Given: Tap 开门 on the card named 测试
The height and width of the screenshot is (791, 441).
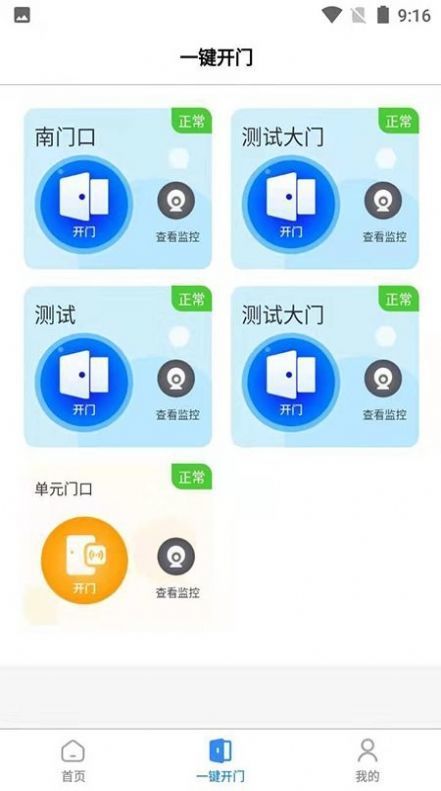Looking at the screenshot, I should (84, 382).
